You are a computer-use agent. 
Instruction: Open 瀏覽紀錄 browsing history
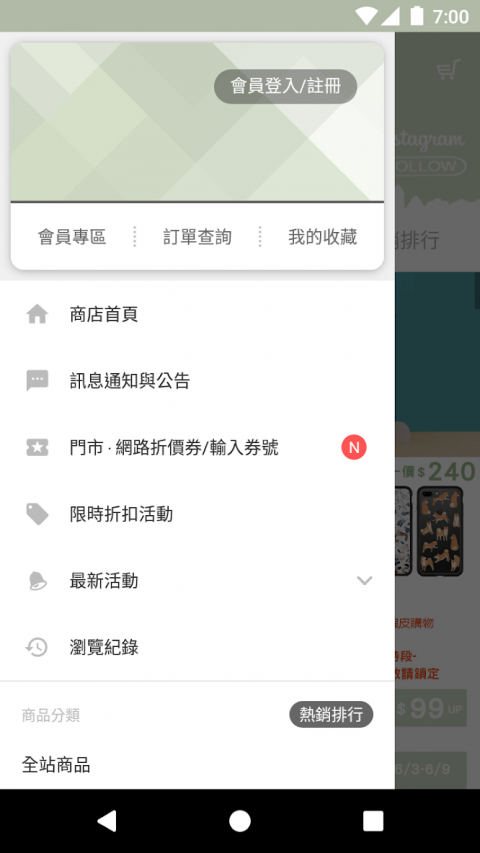tap(197, 647)
